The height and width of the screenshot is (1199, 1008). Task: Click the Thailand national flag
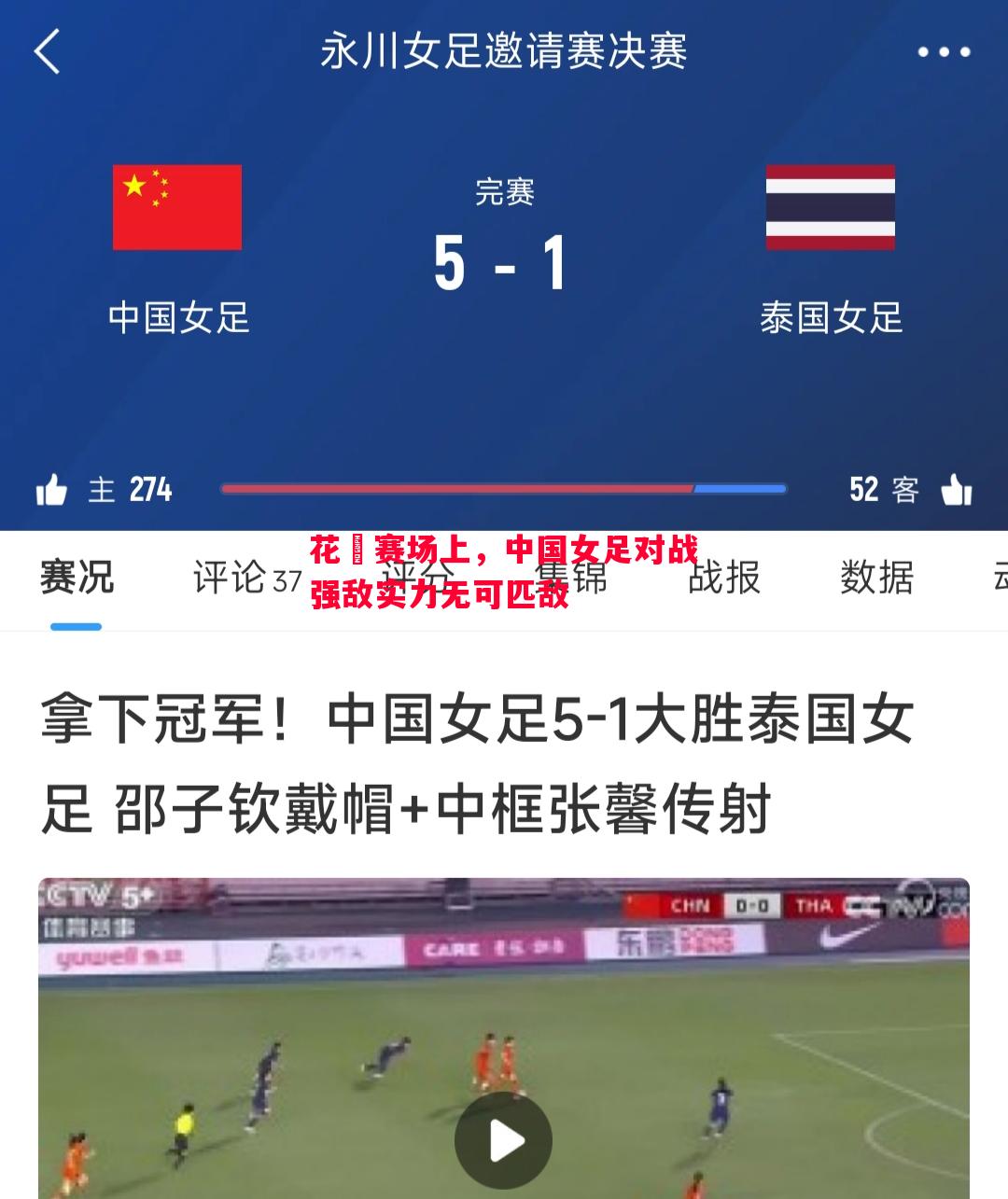tap(831, 208)
